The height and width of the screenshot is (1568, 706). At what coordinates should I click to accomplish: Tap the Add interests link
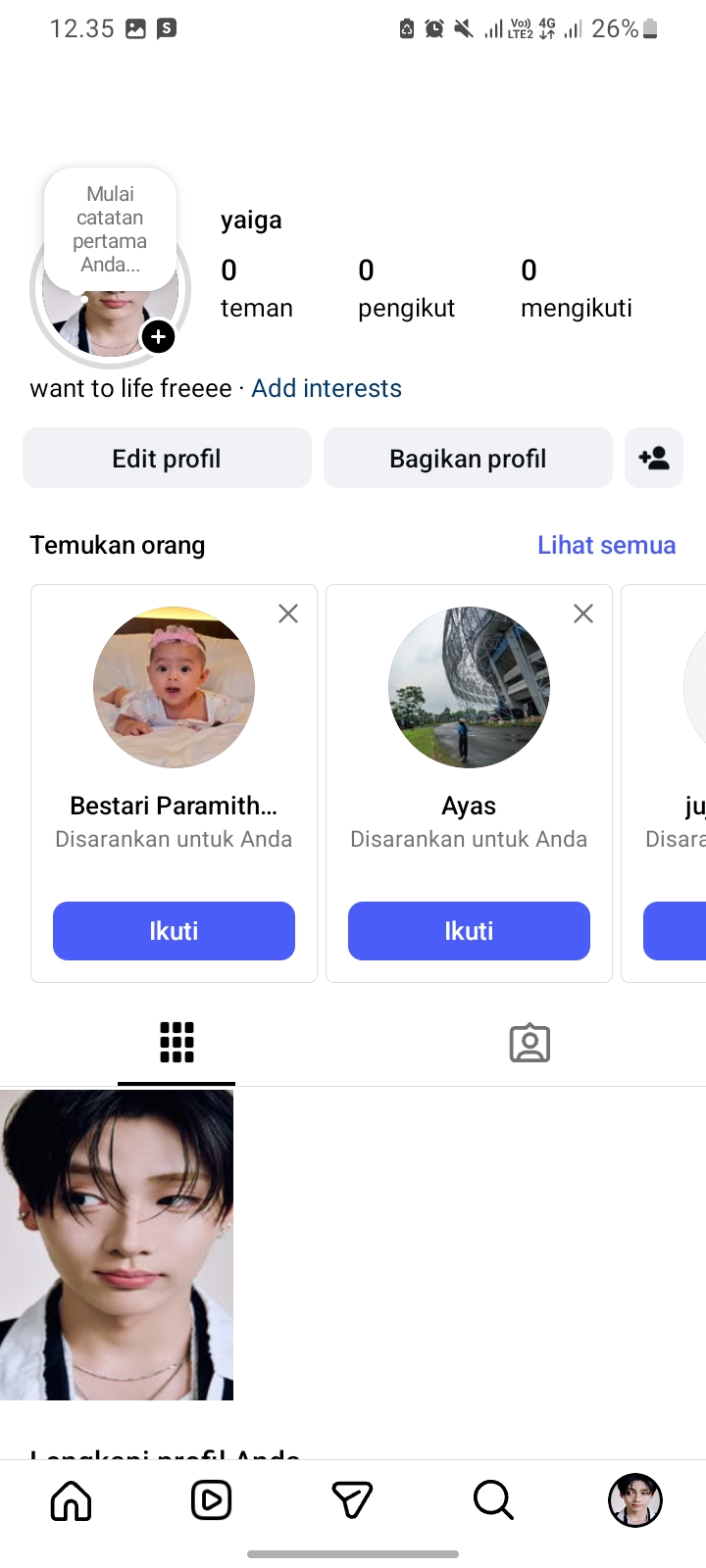pyautogui.click(x=327, y=389)
